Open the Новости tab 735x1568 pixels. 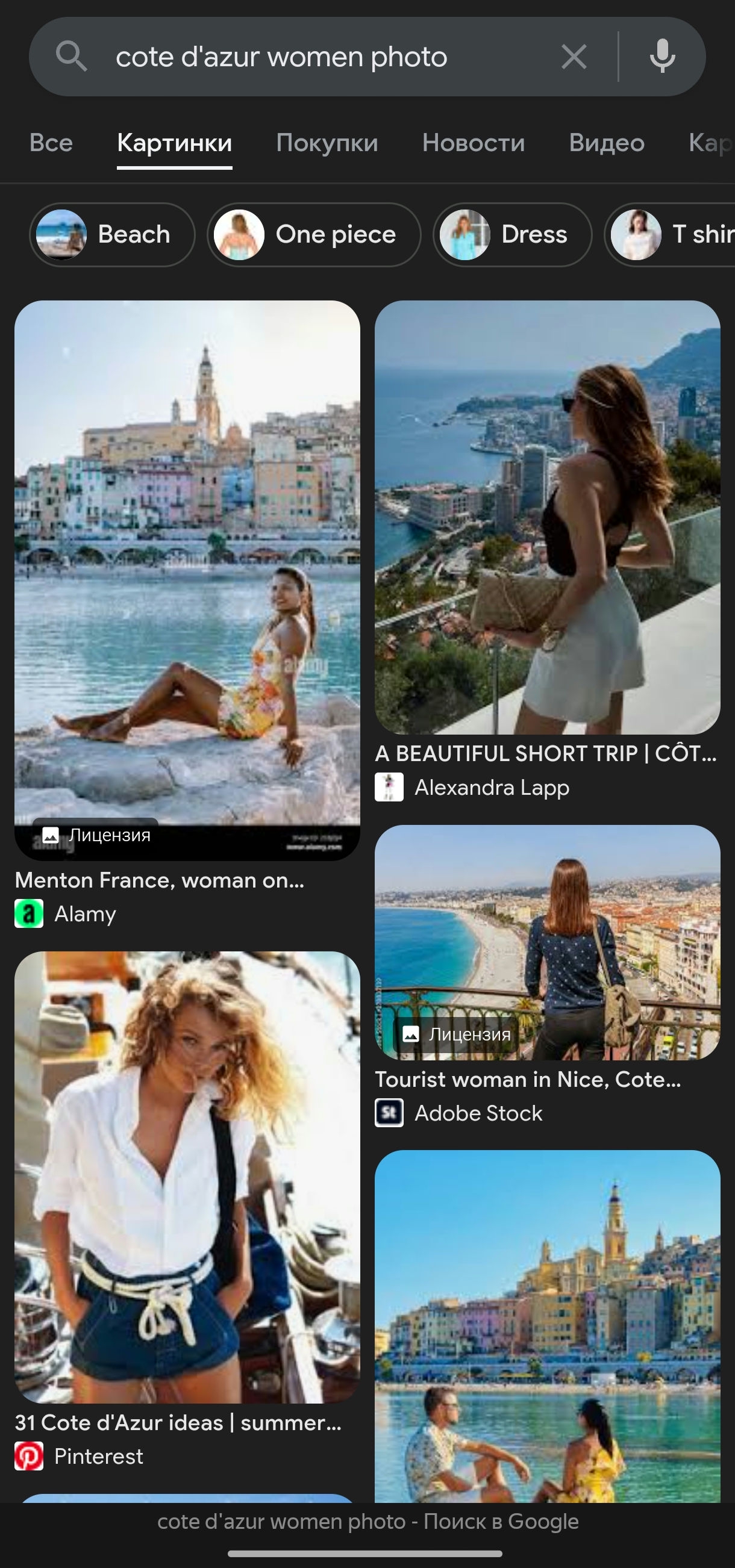coord(473,143)
